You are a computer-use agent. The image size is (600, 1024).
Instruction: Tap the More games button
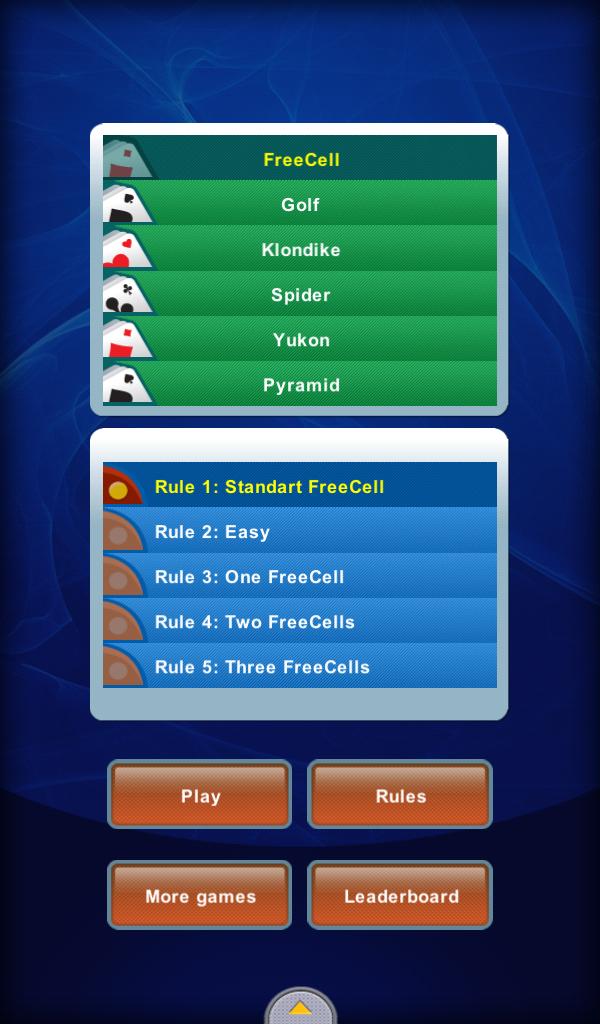coord(200,895)
